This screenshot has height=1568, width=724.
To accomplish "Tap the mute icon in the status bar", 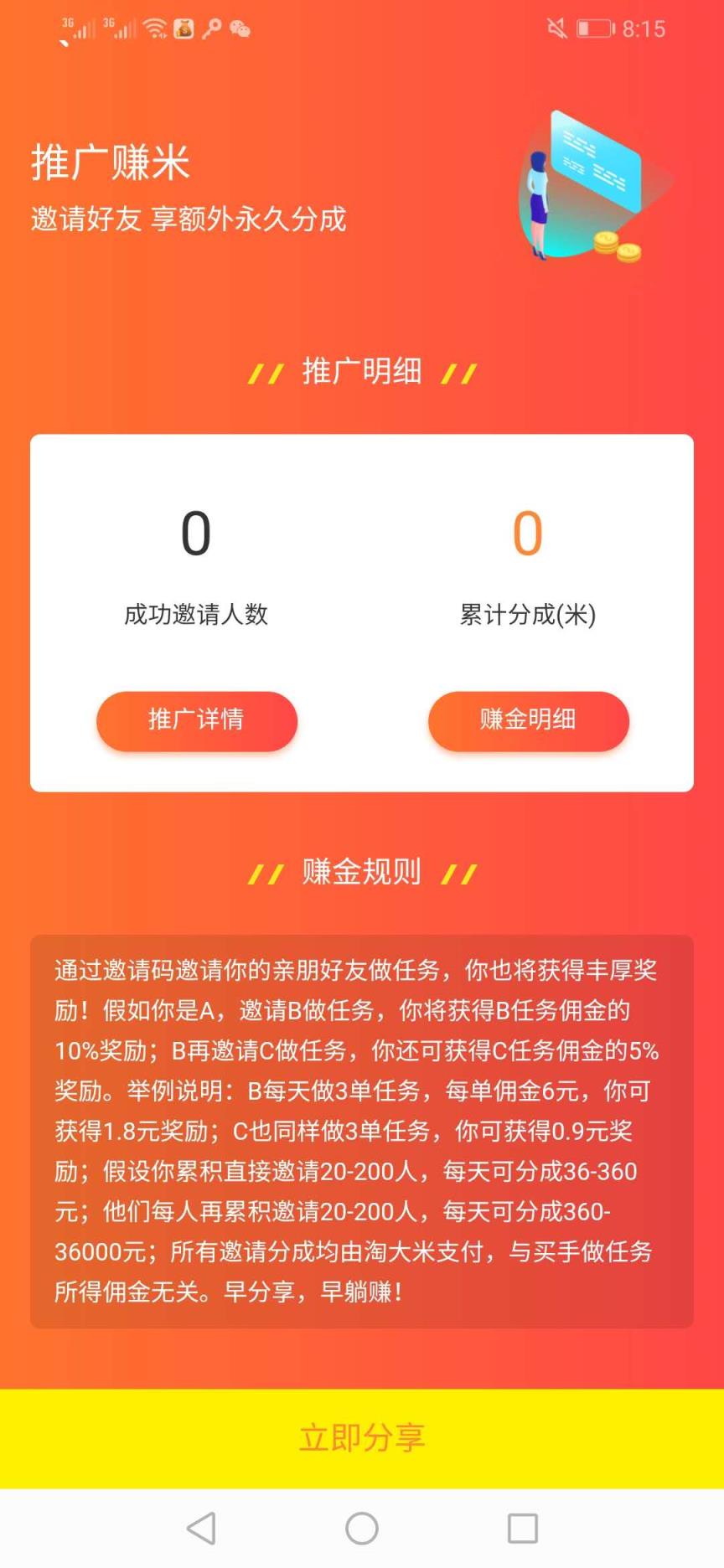I will (x=556, y=28).
